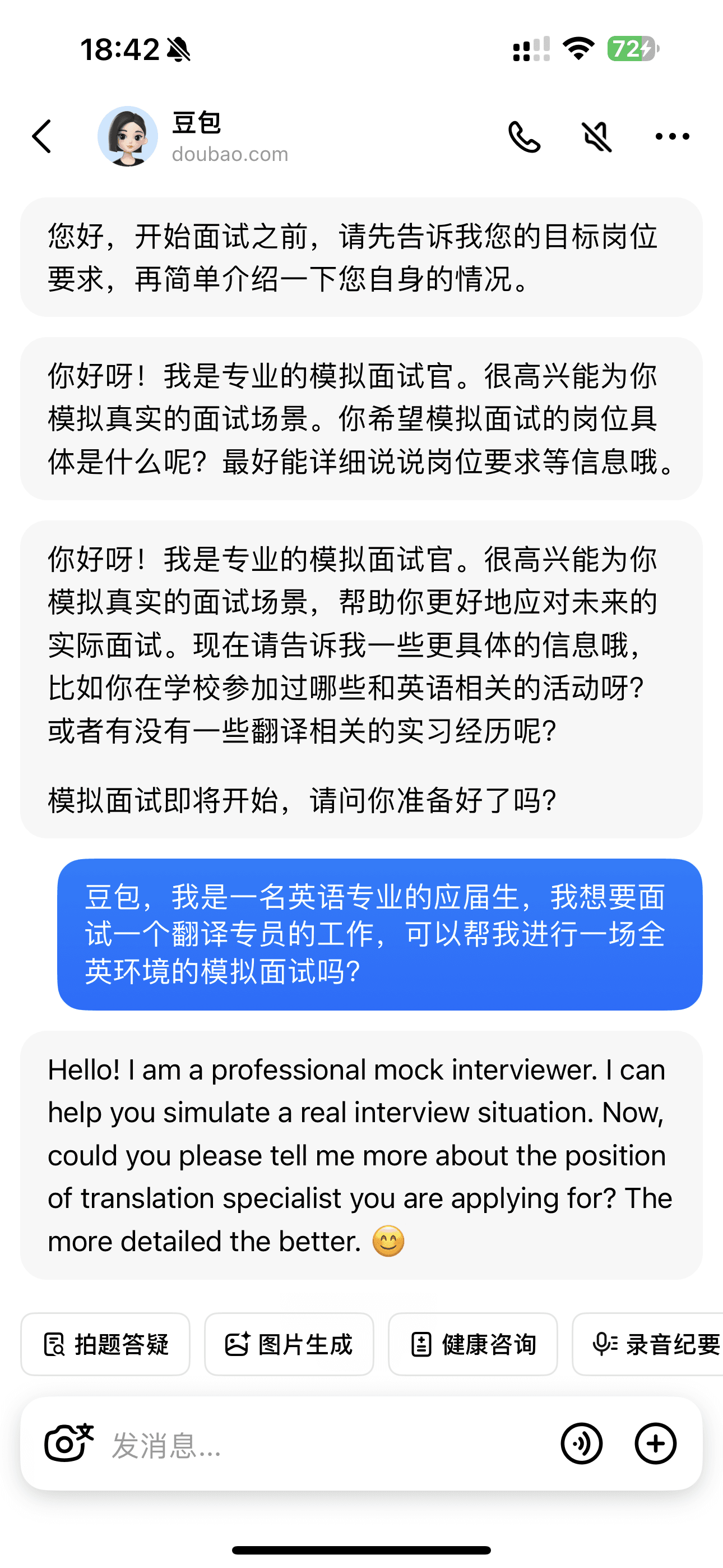Toggle the muted speaker icon
This screenshot has height=1568, width=723.
click(597, 136)
